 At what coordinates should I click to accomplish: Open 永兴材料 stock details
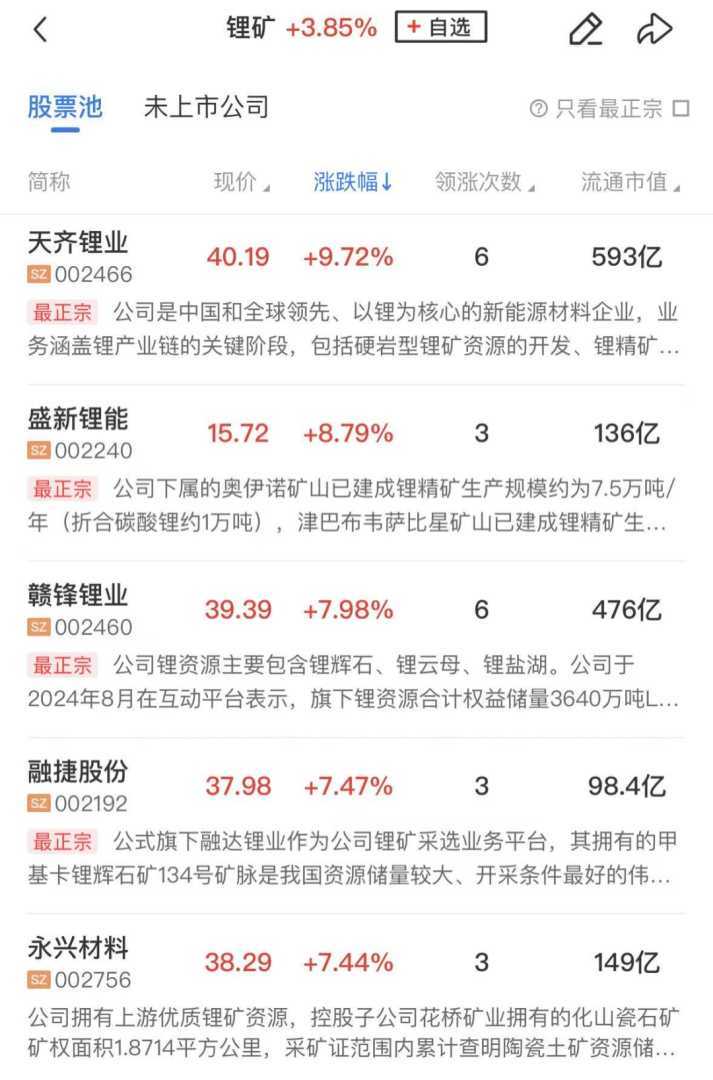[78, 947]
